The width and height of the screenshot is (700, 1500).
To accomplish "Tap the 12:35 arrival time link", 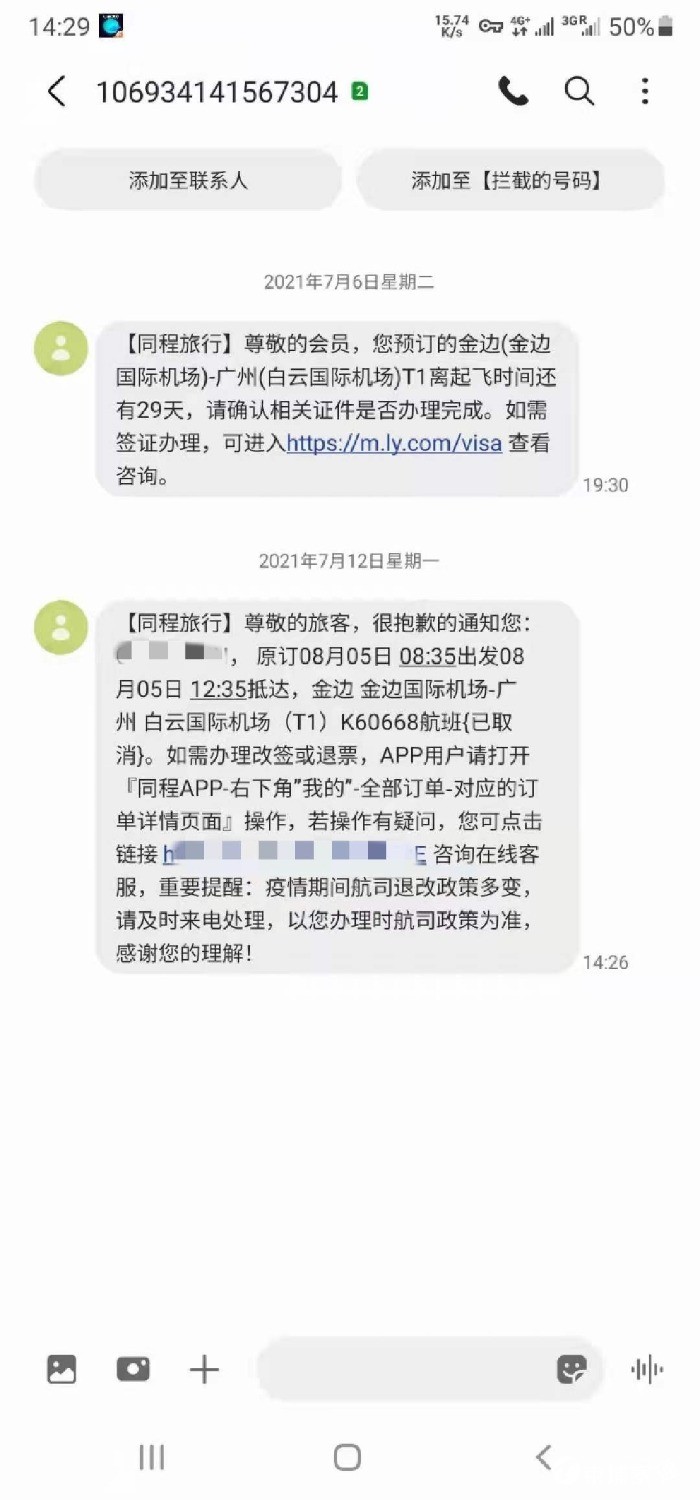I will point(218,689).
